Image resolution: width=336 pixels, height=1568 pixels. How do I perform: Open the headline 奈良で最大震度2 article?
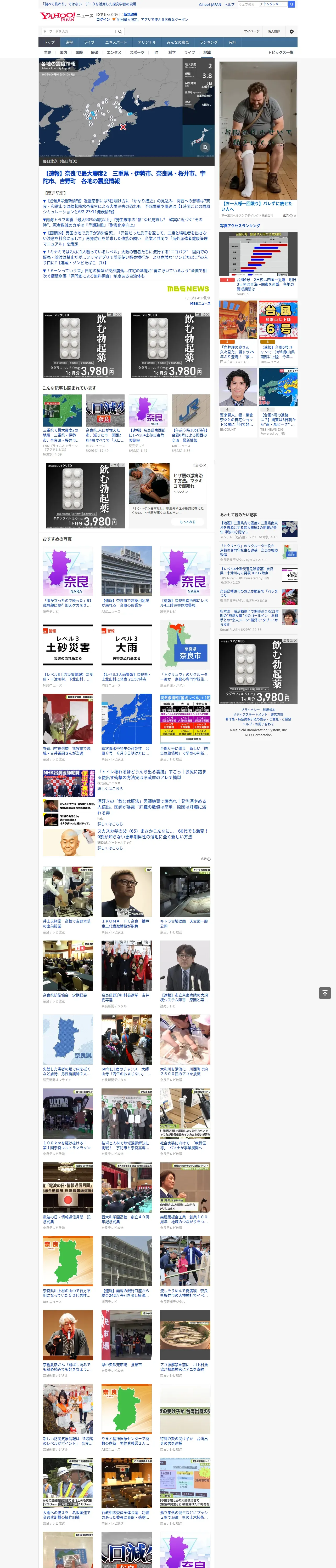click(x=124, y=177)
